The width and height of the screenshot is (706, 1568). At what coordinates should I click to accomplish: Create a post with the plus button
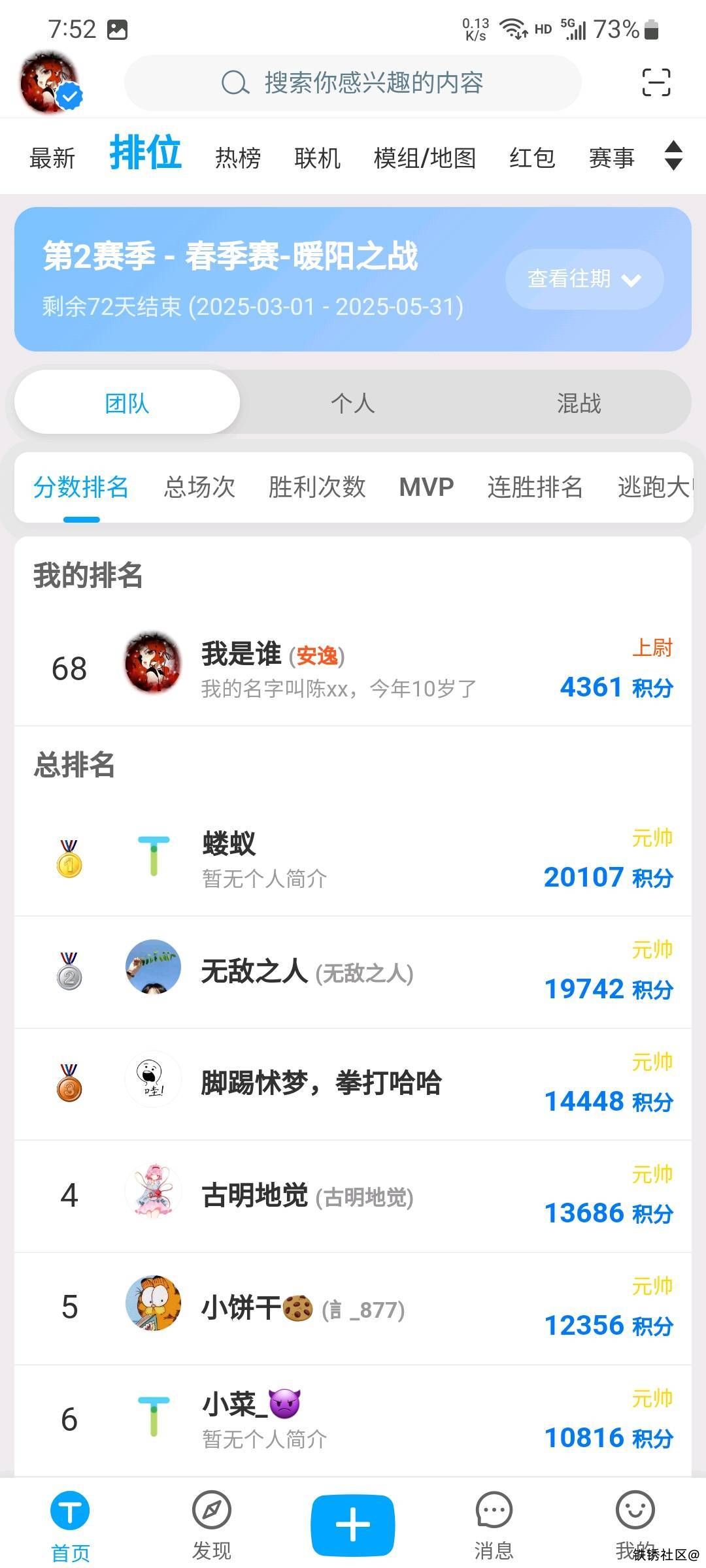coord(352,1525)
